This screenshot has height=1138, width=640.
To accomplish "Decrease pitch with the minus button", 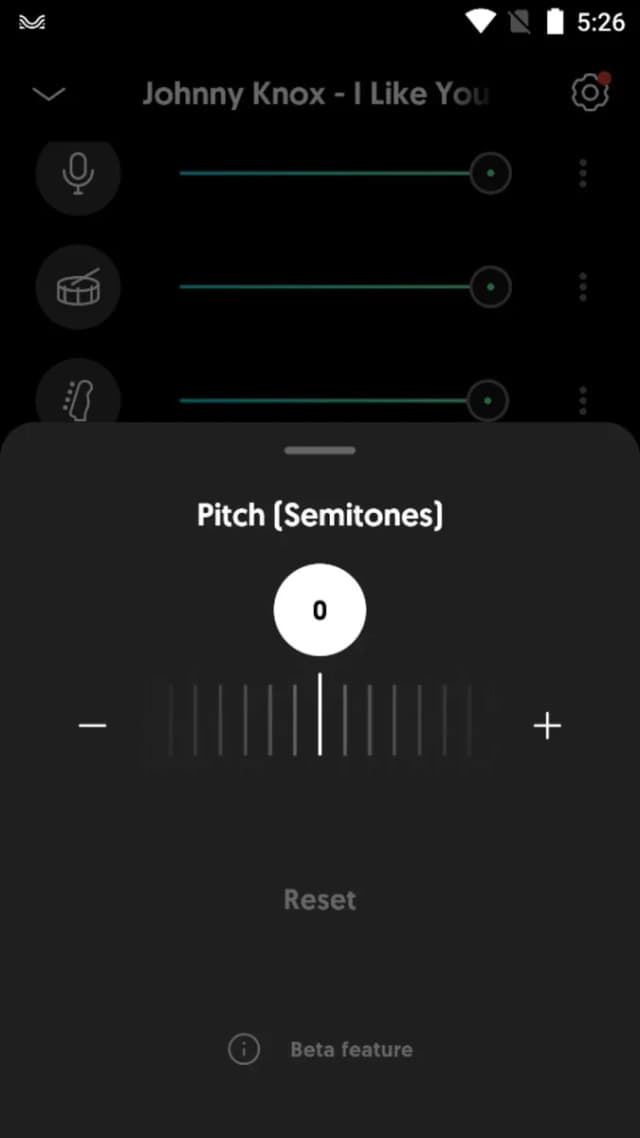I will point(93,725).
